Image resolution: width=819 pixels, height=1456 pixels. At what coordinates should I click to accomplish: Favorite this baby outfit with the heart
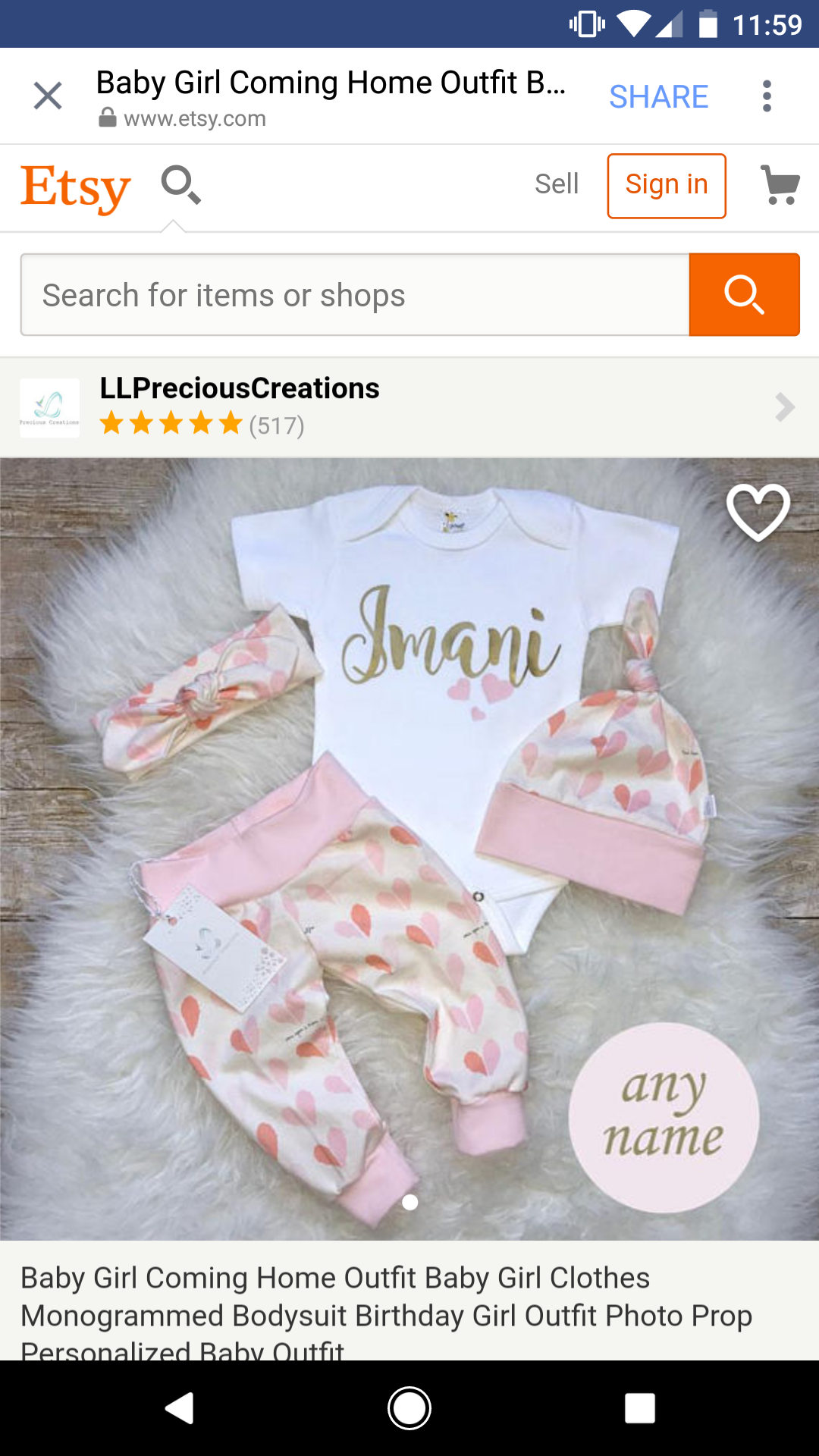(758, 512)
